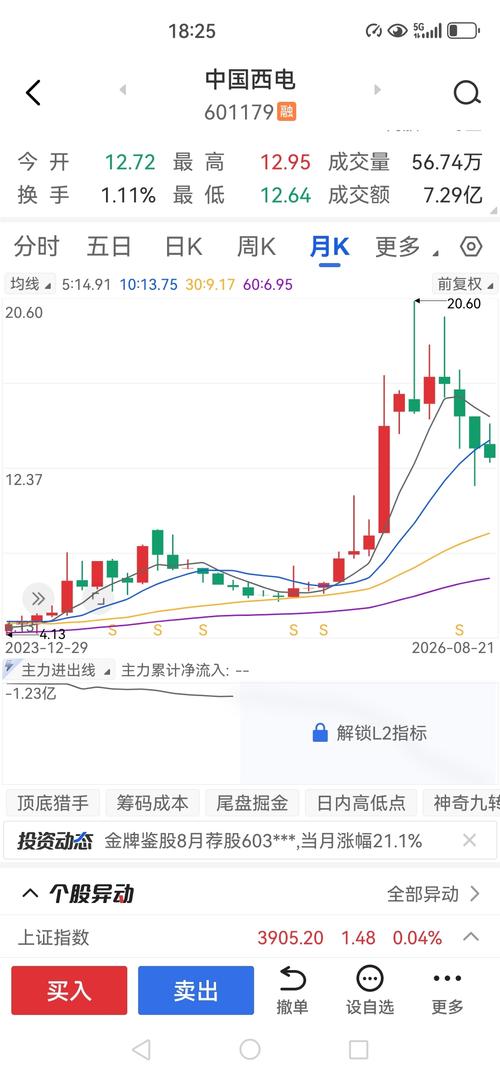Viewport: 500px width, 1076px height.
Task: Open the 更多 chart period dropdown
Action: [x=407, y=246]
